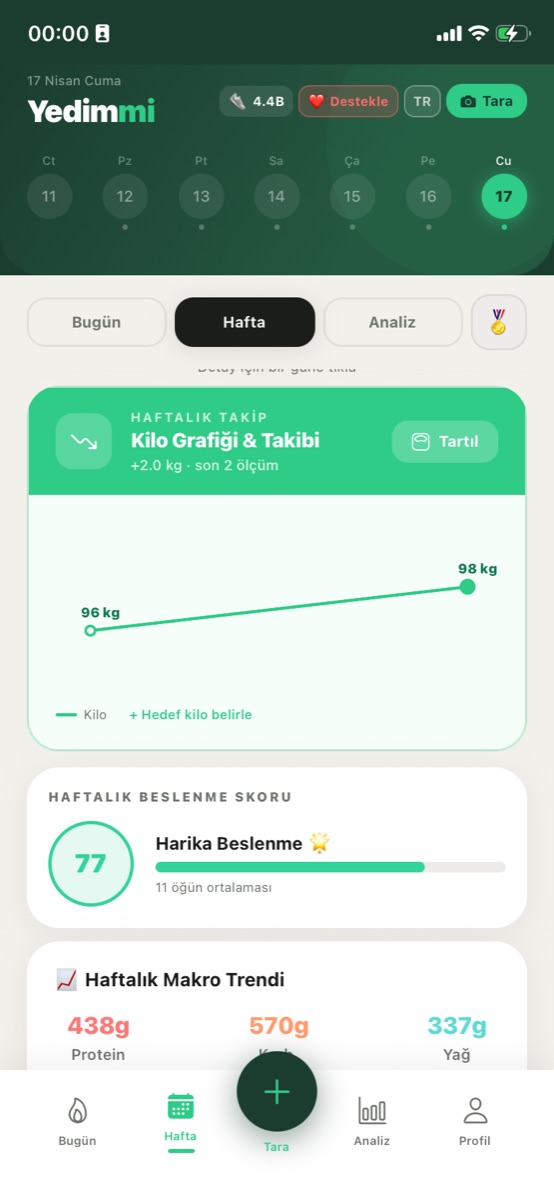This screenshot has width=554, height=1200.
Task: Open the 4.4B steps chip
Action: [x=256, y=101]
